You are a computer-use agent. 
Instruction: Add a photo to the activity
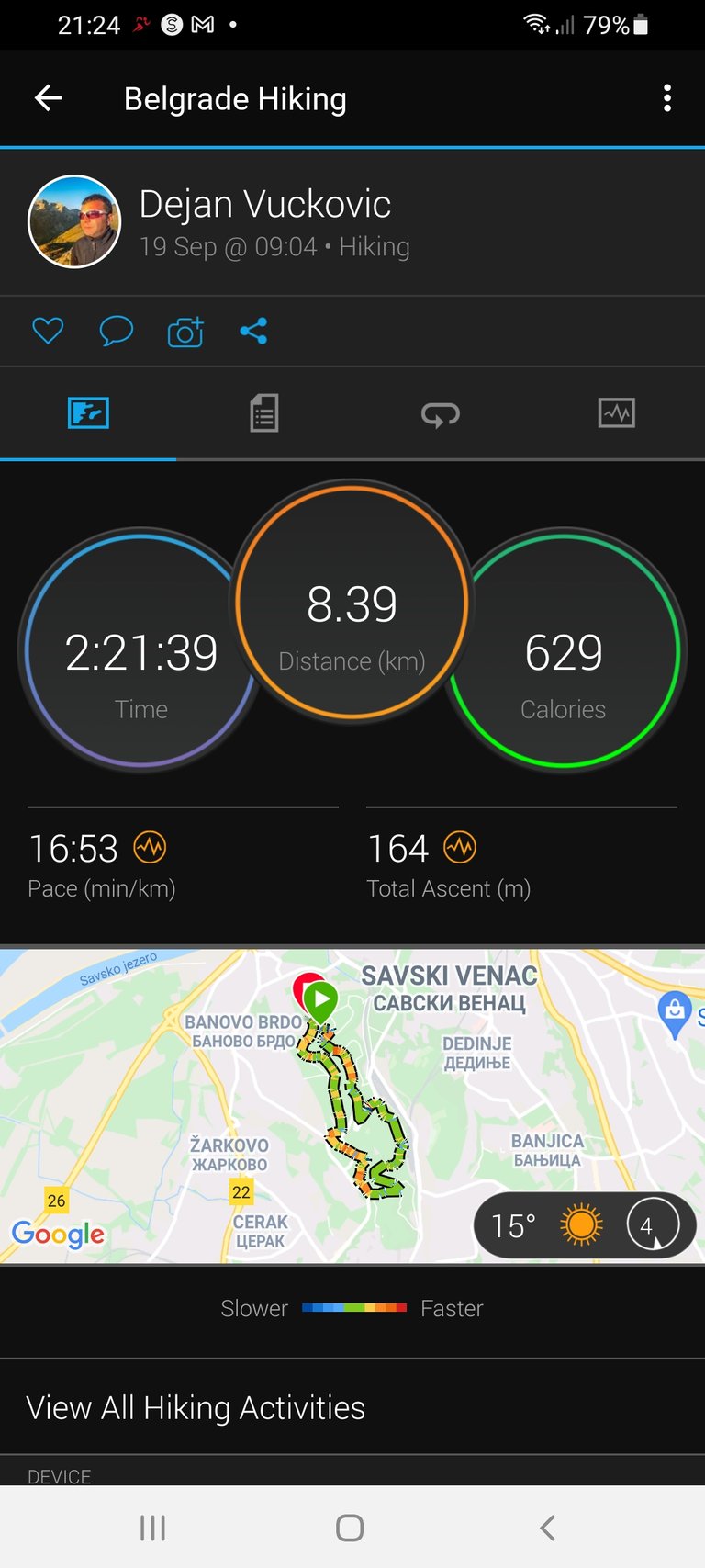[185, 332]
